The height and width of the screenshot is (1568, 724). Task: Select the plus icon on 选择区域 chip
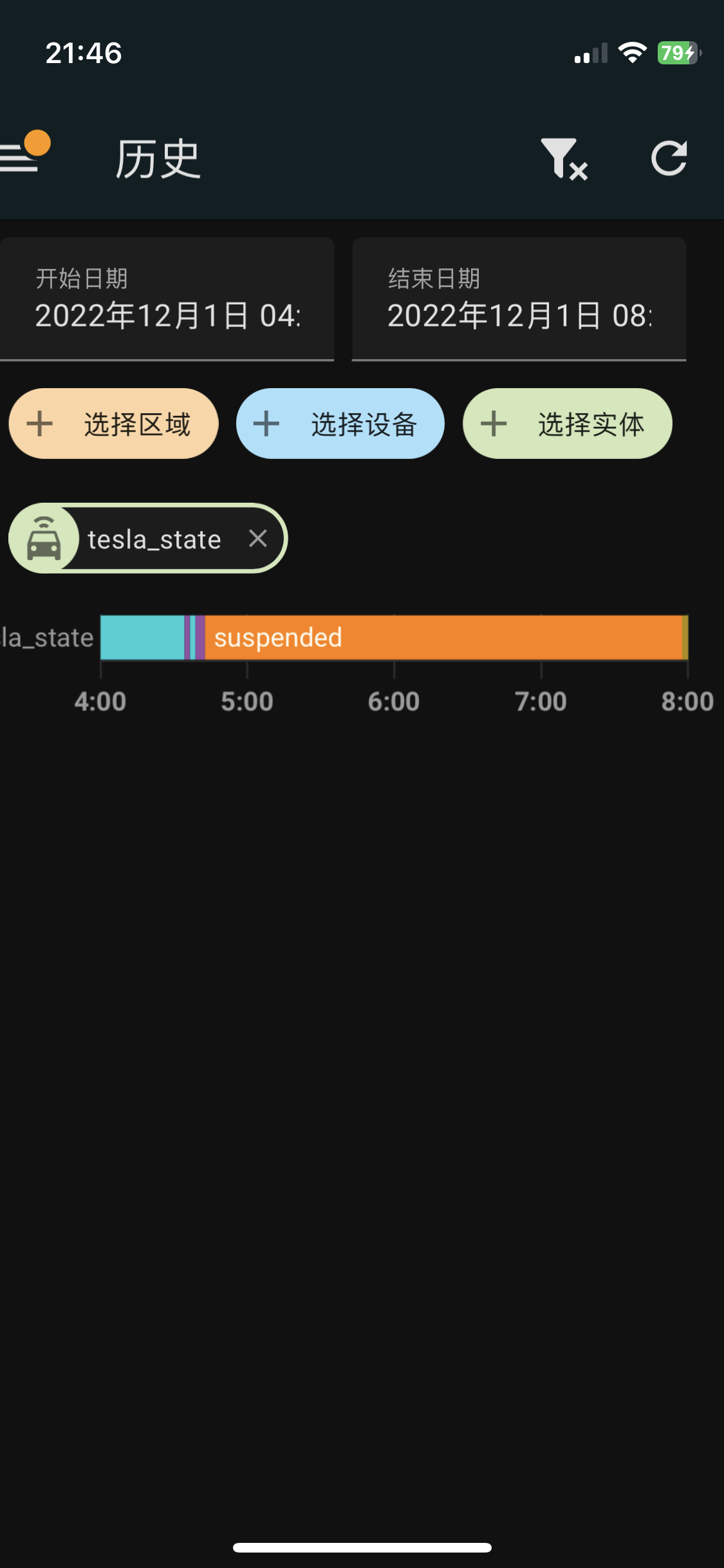pos(40,423)
